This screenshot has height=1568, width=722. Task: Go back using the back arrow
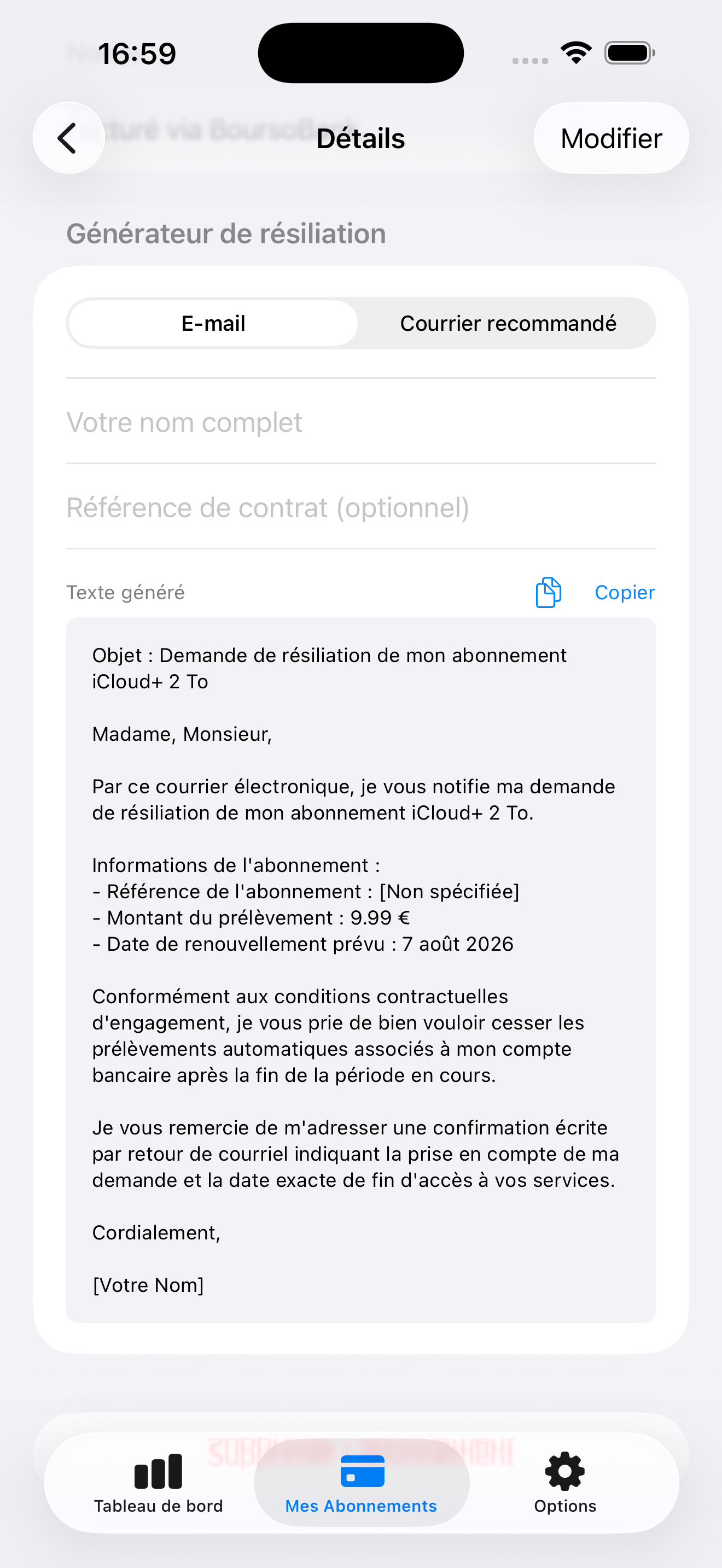coord(69,138)
